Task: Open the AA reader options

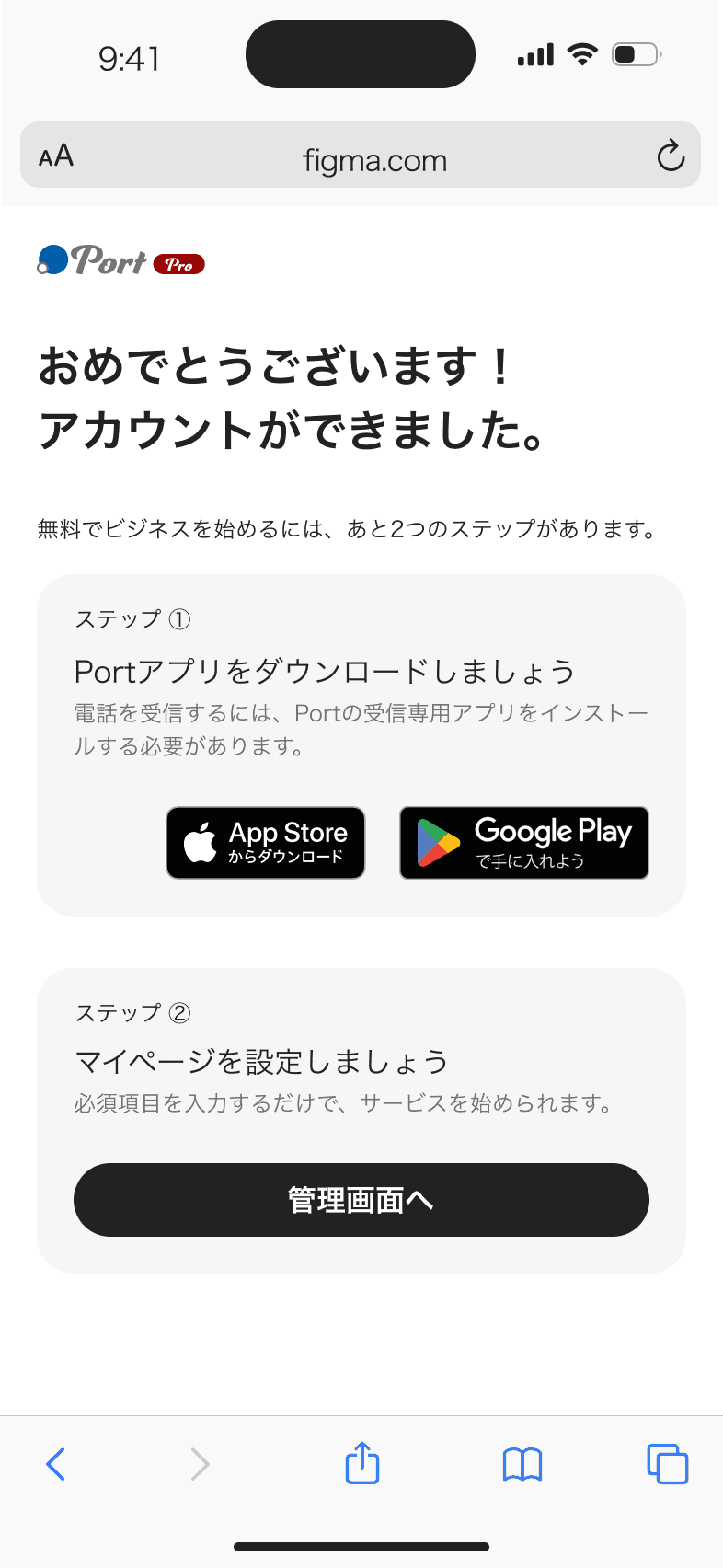Action: [x=56, y=156]
